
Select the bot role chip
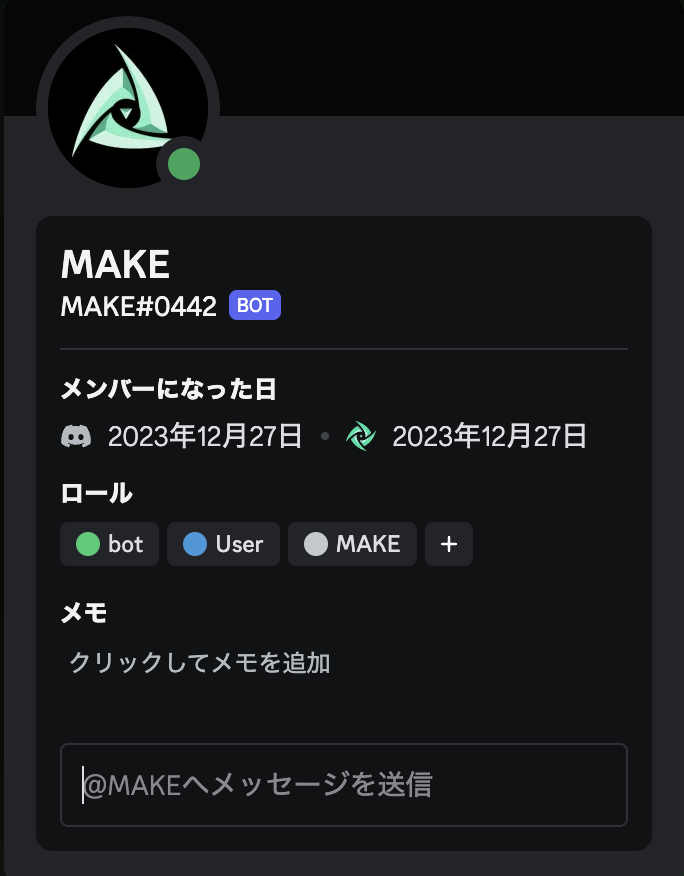[x=110, y=544]
